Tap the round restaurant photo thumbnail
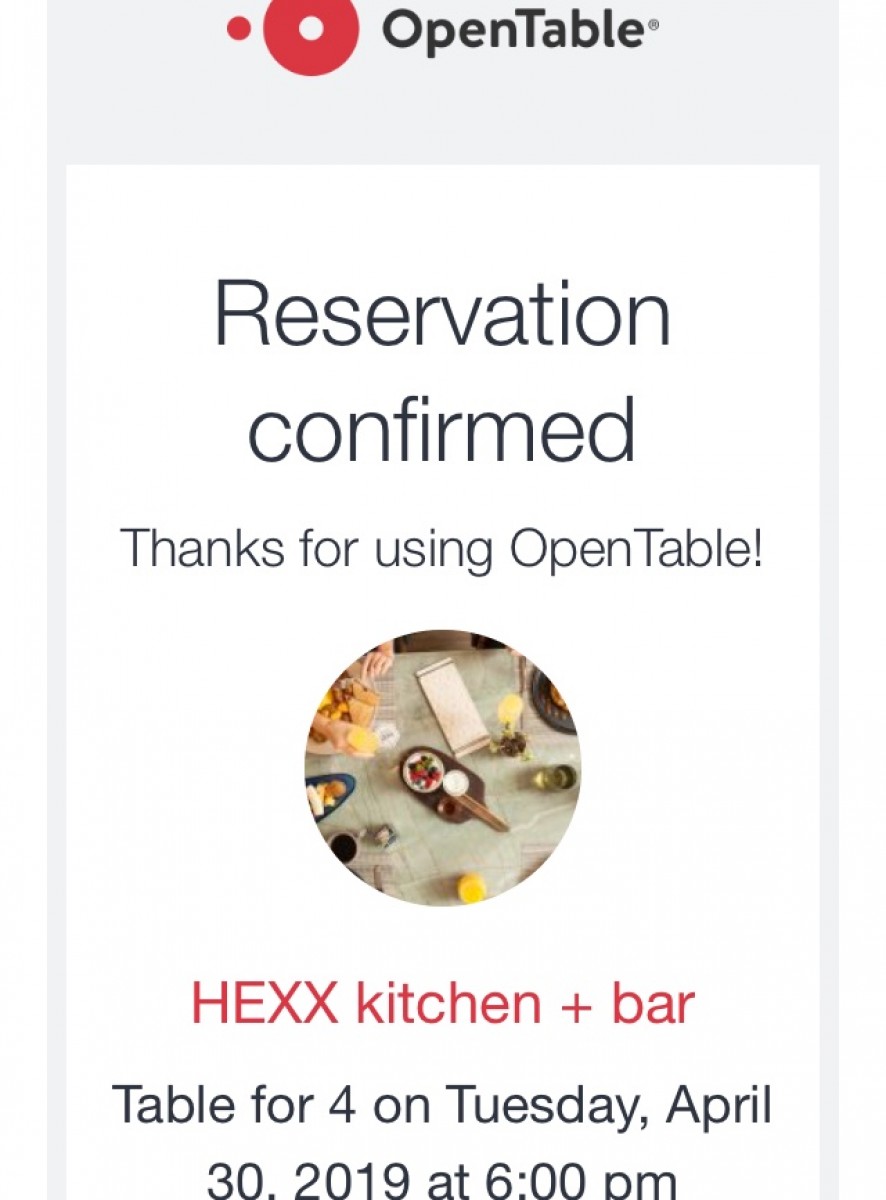The image size is (886, 1200). click(x=442, y=767)
